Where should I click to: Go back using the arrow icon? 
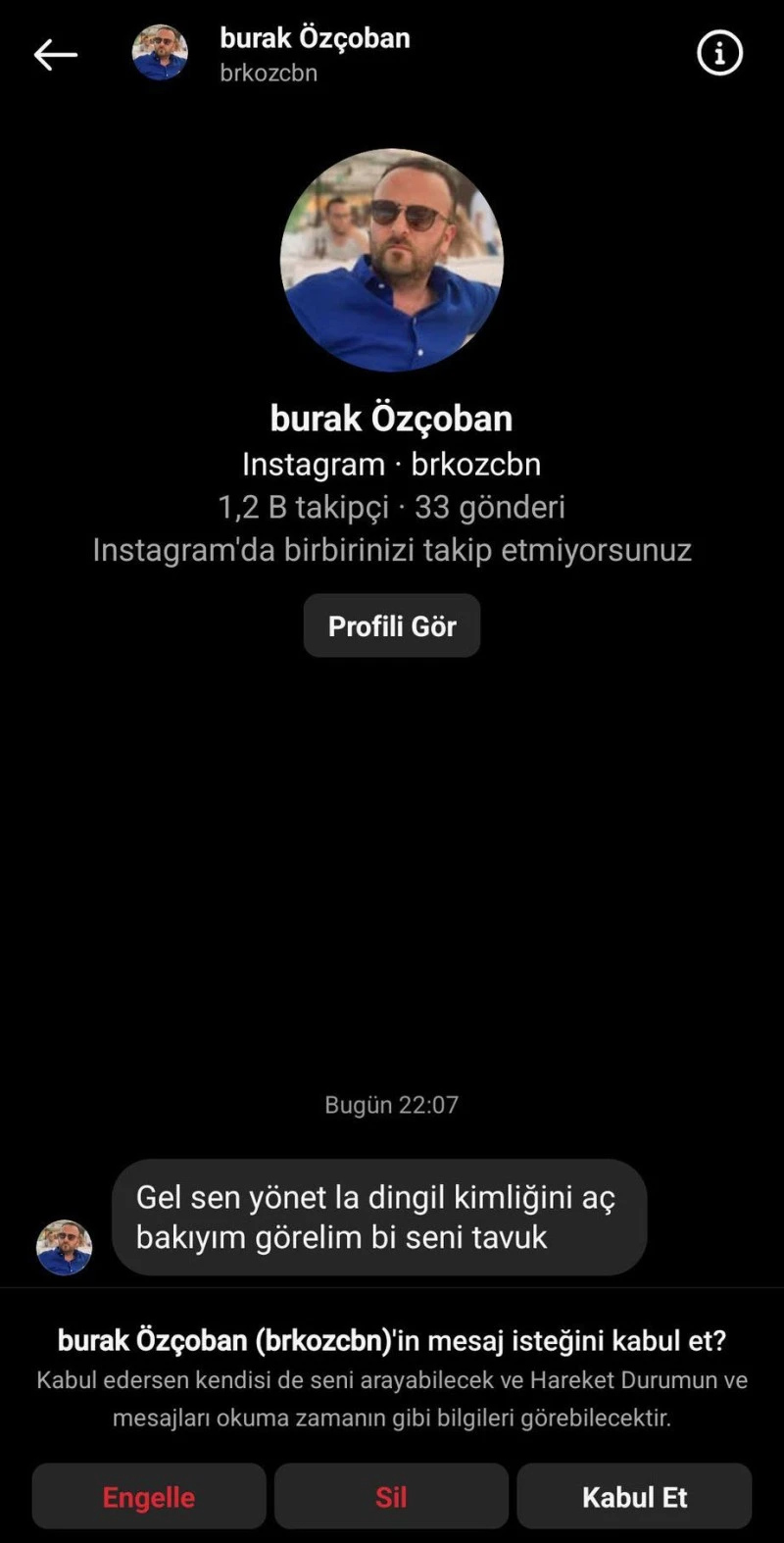tap(55, 55)
